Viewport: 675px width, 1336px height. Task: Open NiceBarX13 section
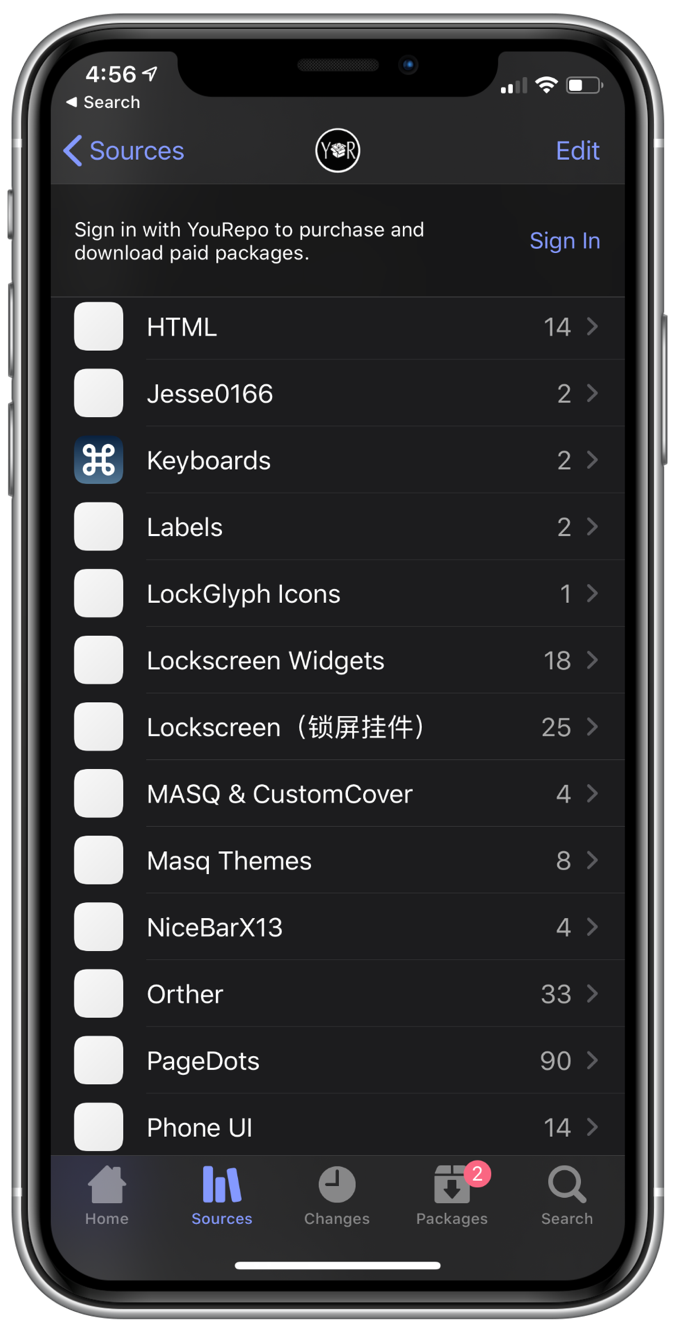coord(338,927)
